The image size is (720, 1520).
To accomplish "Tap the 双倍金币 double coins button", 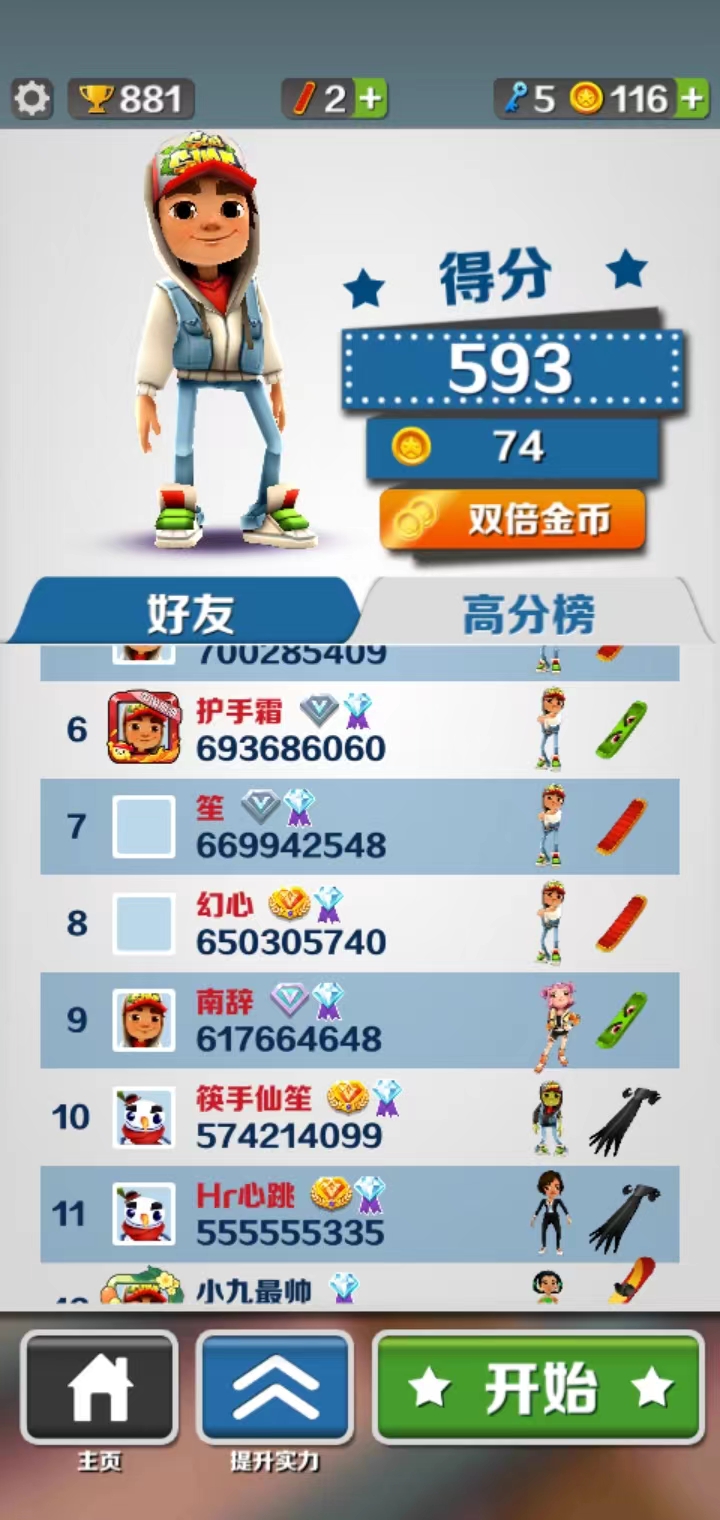I will (512, 520).
